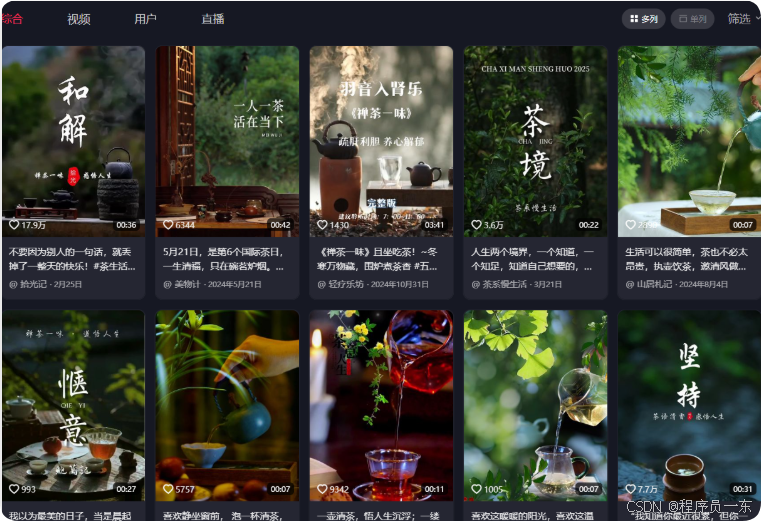Open the video with 5757 likes
The height and width of the screenshot is (521, 761).
227,405
